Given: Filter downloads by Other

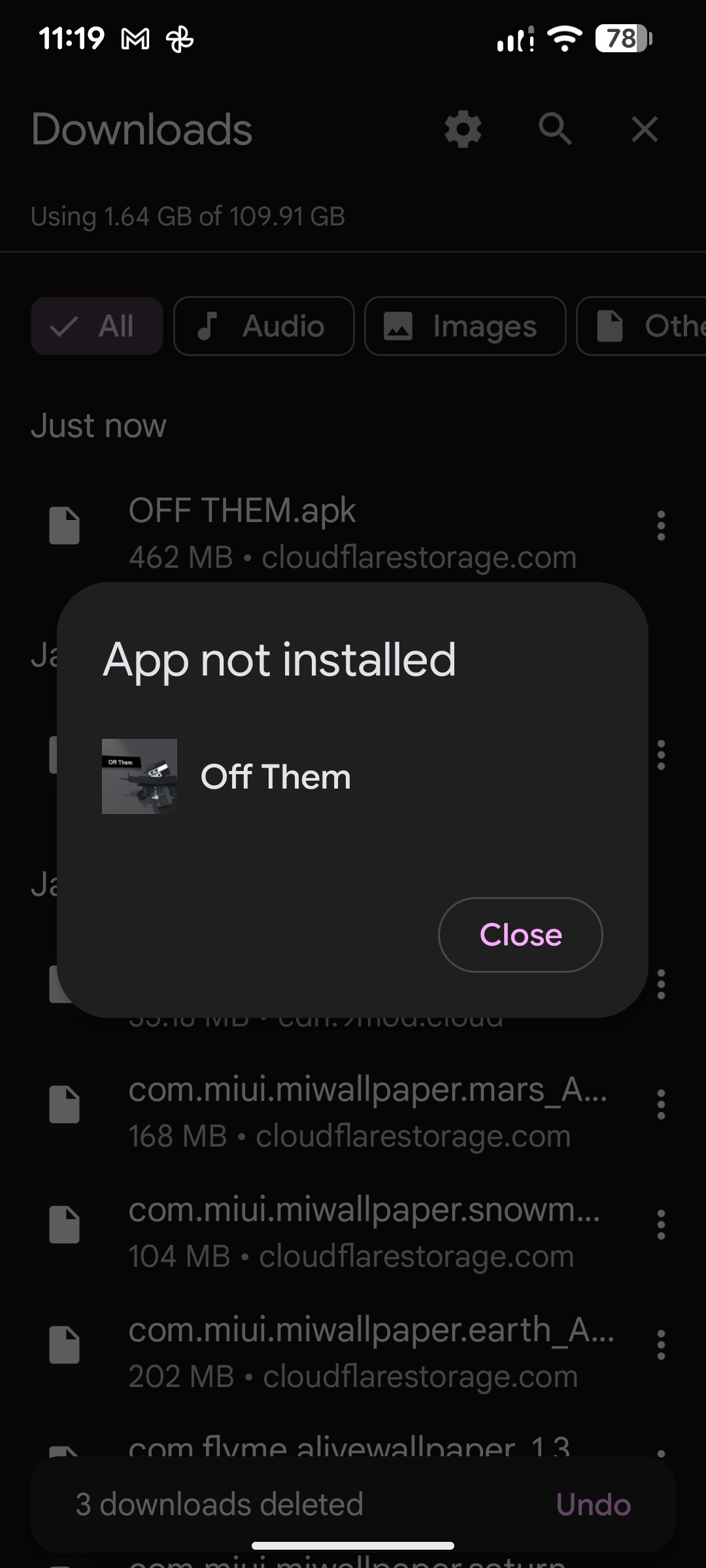Looking at the screenshot, I should [647, 326].
